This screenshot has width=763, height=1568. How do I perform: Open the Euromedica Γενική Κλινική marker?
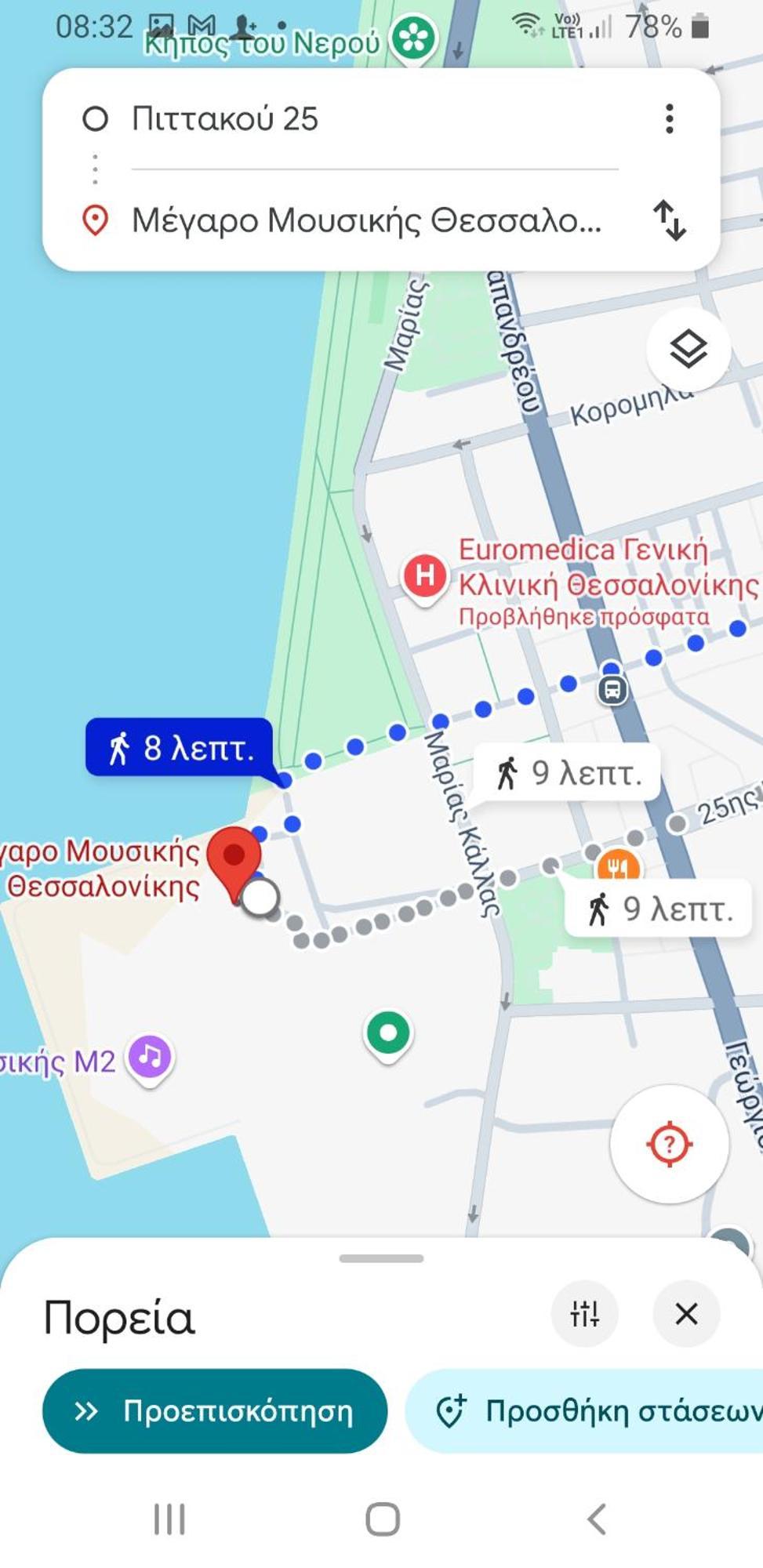coord(425,576)
